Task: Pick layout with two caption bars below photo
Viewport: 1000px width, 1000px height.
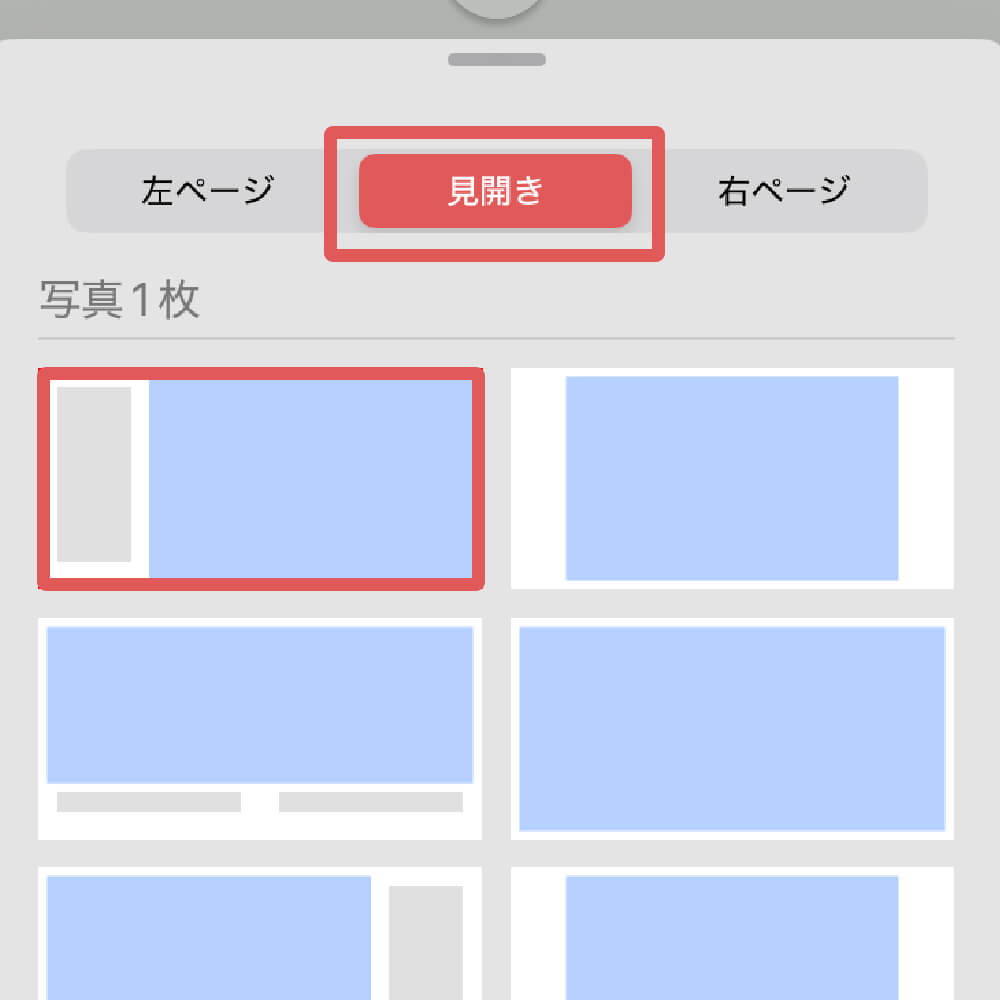Action: pyautogui.click(x=260, y=728)
